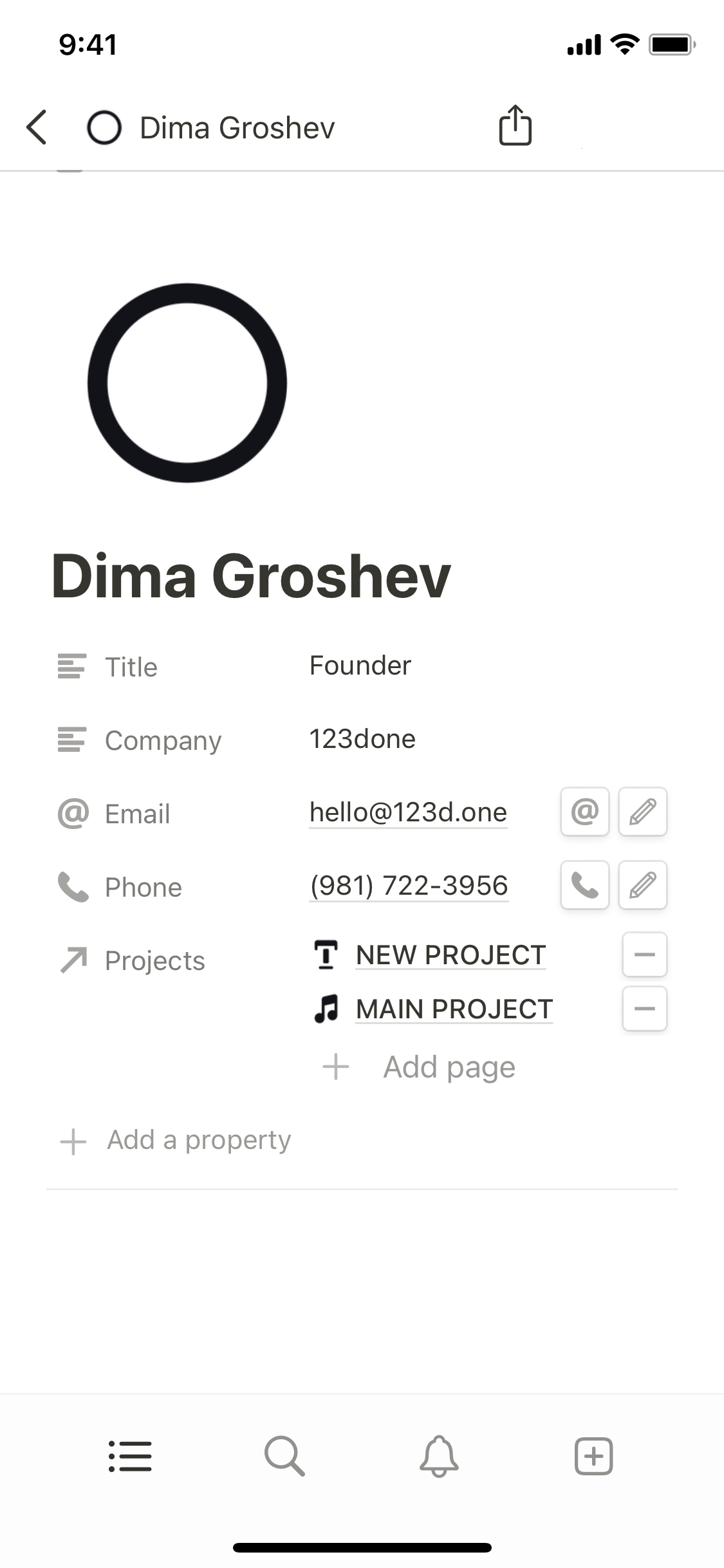This screenshot has width=724, height=1568.
Task: Open search from the bottom bar
Action: coord(284,1456)
